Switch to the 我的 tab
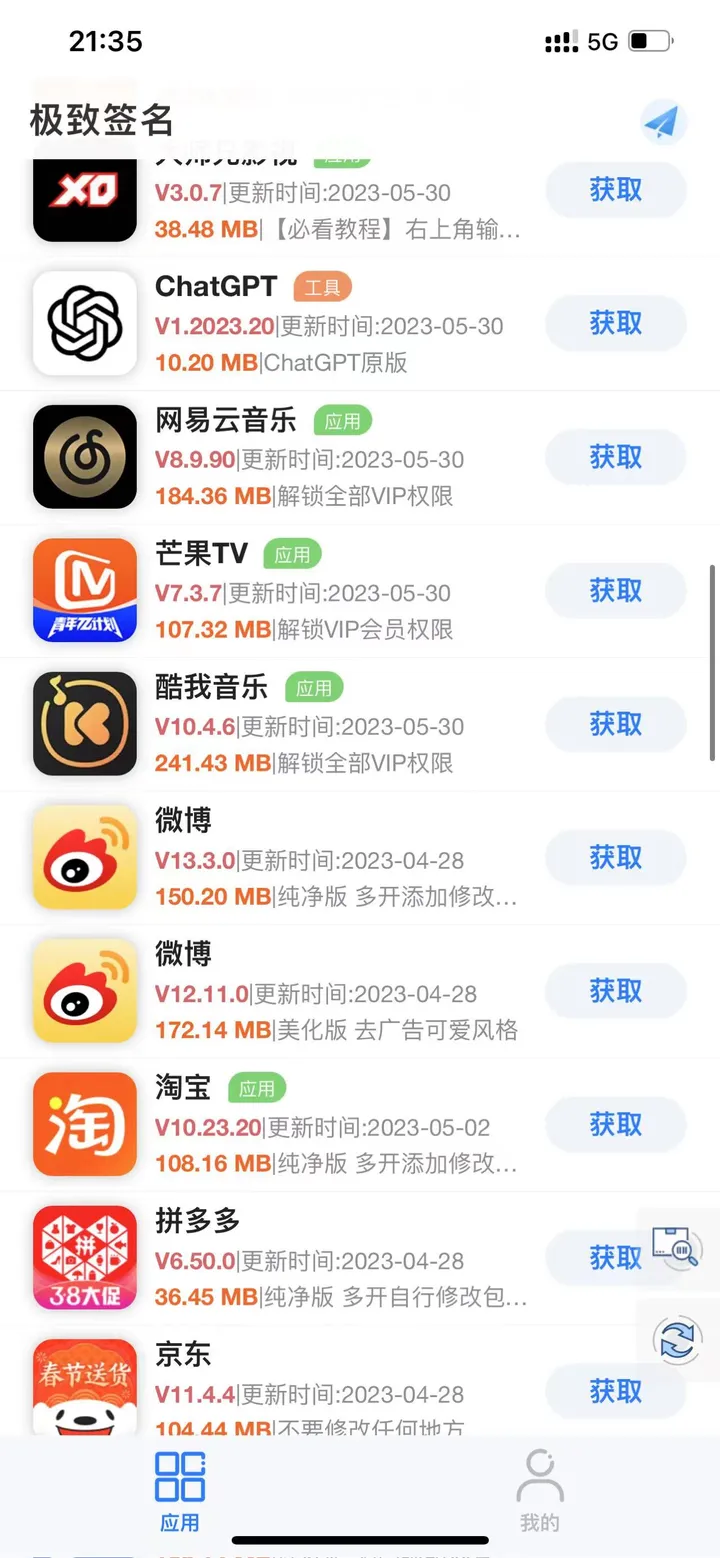 pos(539,1492)
